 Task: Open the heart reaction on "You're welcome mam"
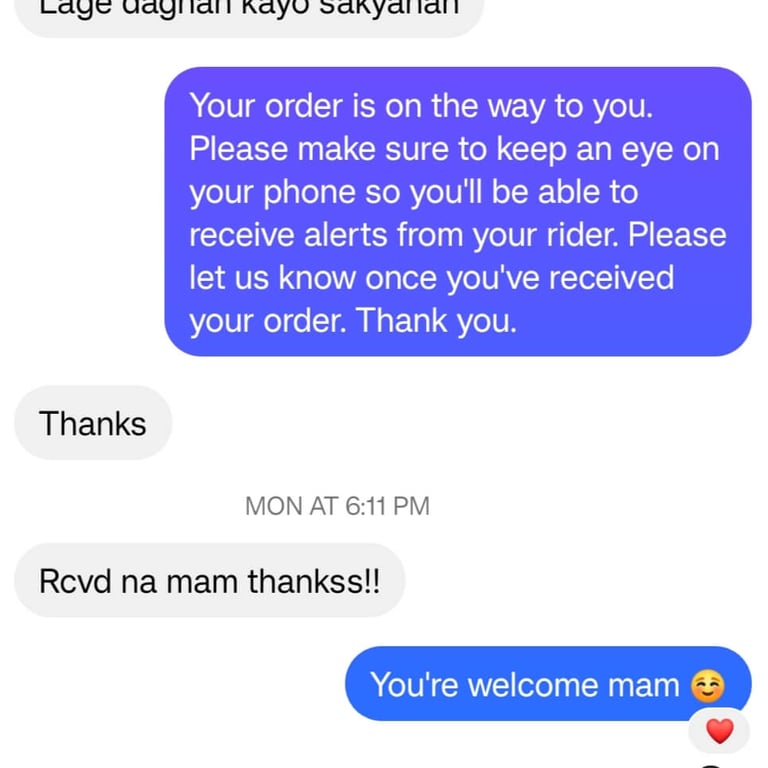point(719,731)
